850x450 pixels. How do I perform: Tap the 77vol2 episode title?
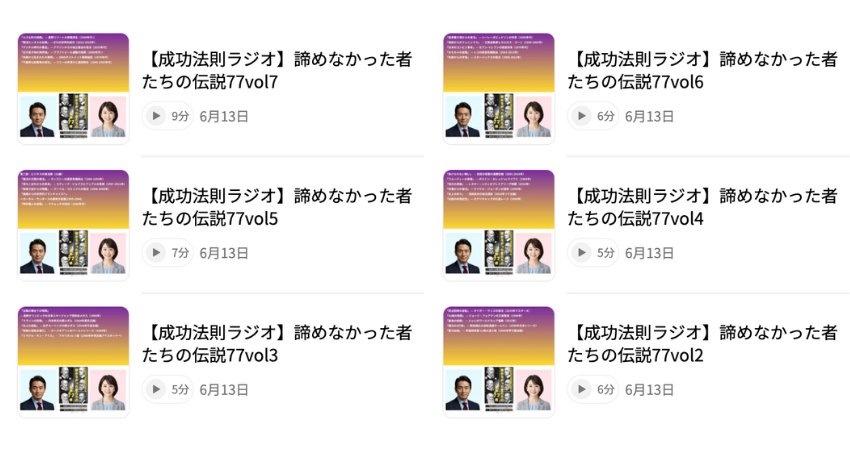point(703,343)
